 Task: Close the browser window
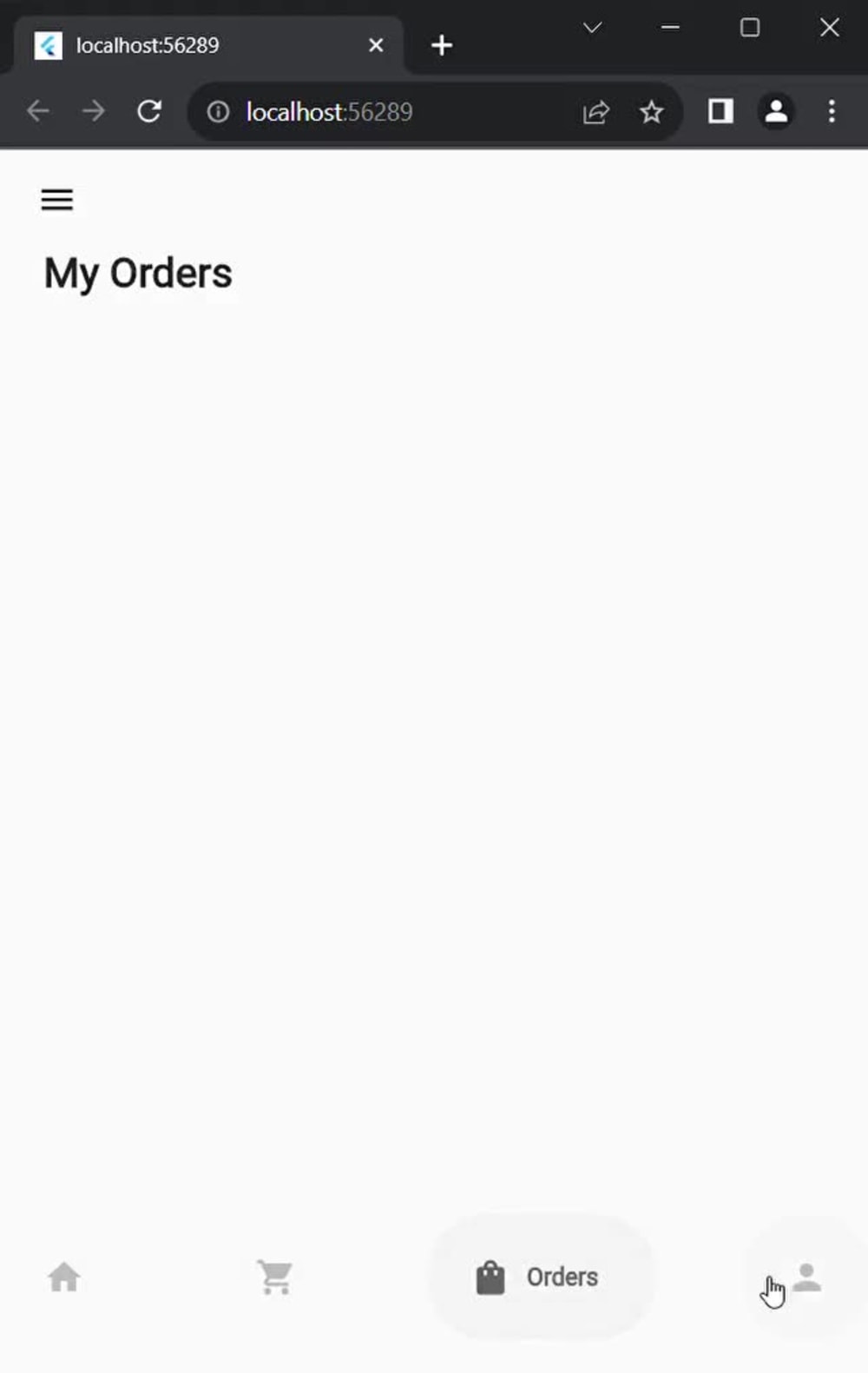click(x=829, y=28)
